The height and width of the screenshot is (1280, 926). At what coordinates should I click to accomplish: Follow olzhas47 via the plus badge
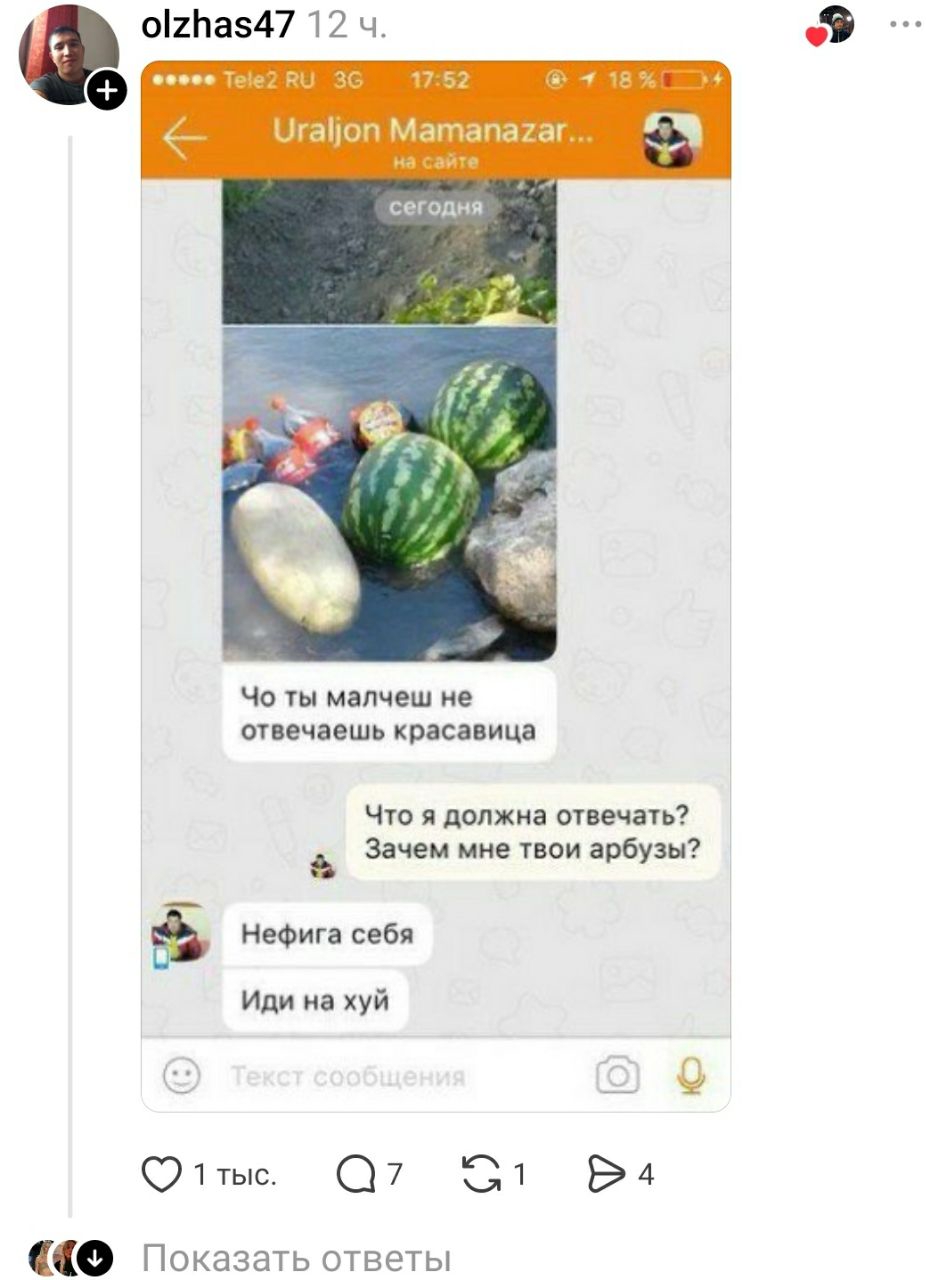pyautogui.click(x=106, y=92)
